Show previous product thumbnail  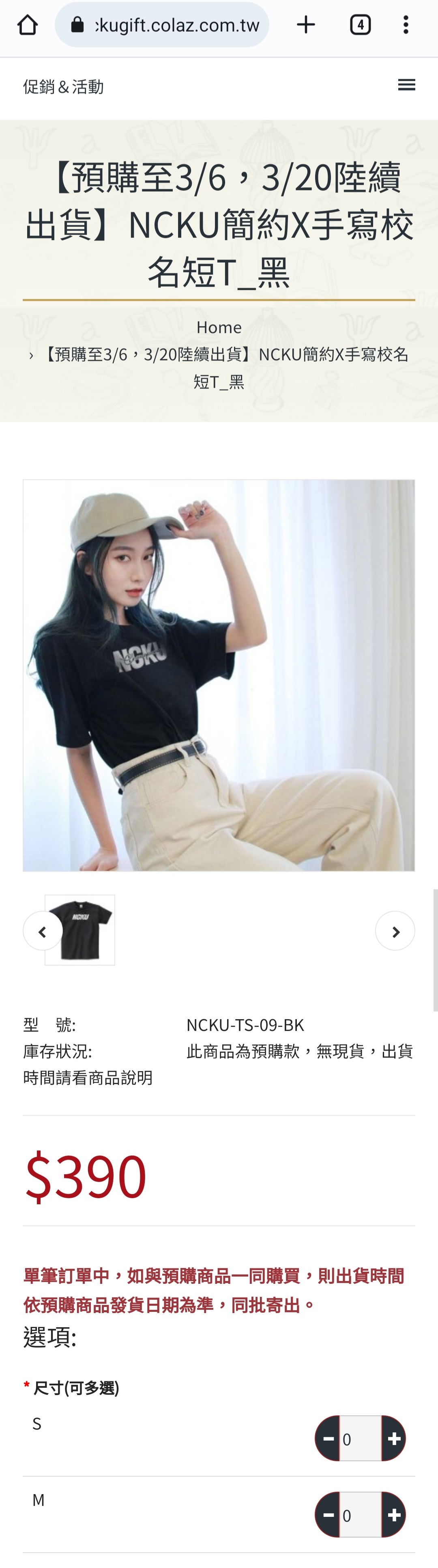[43, 931]
